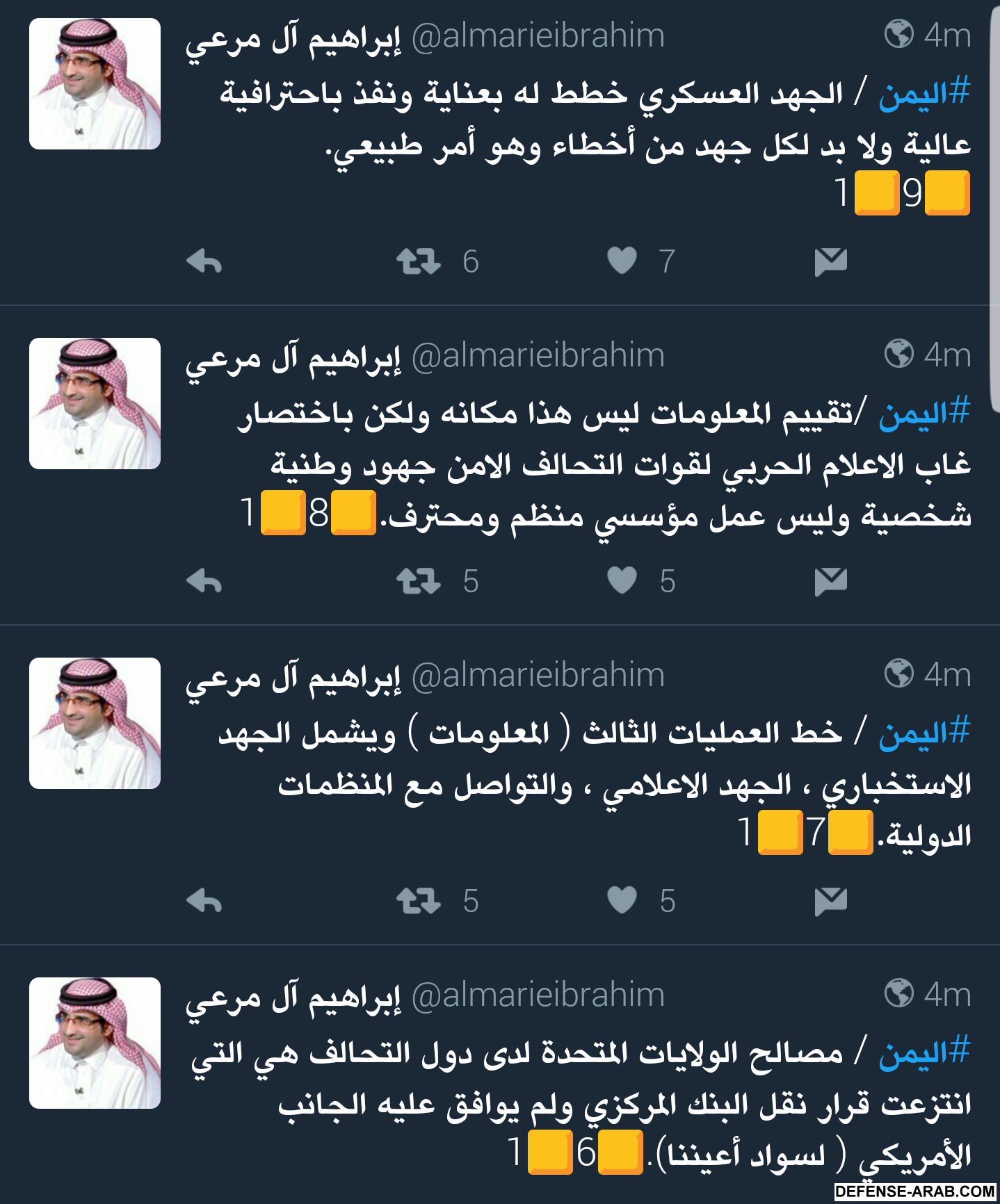Image resolution: width=1000 pixels, height=1204 pixels.
Task: Open profile photo beside الجهد العسكري tweet
Action: point(95,84)
